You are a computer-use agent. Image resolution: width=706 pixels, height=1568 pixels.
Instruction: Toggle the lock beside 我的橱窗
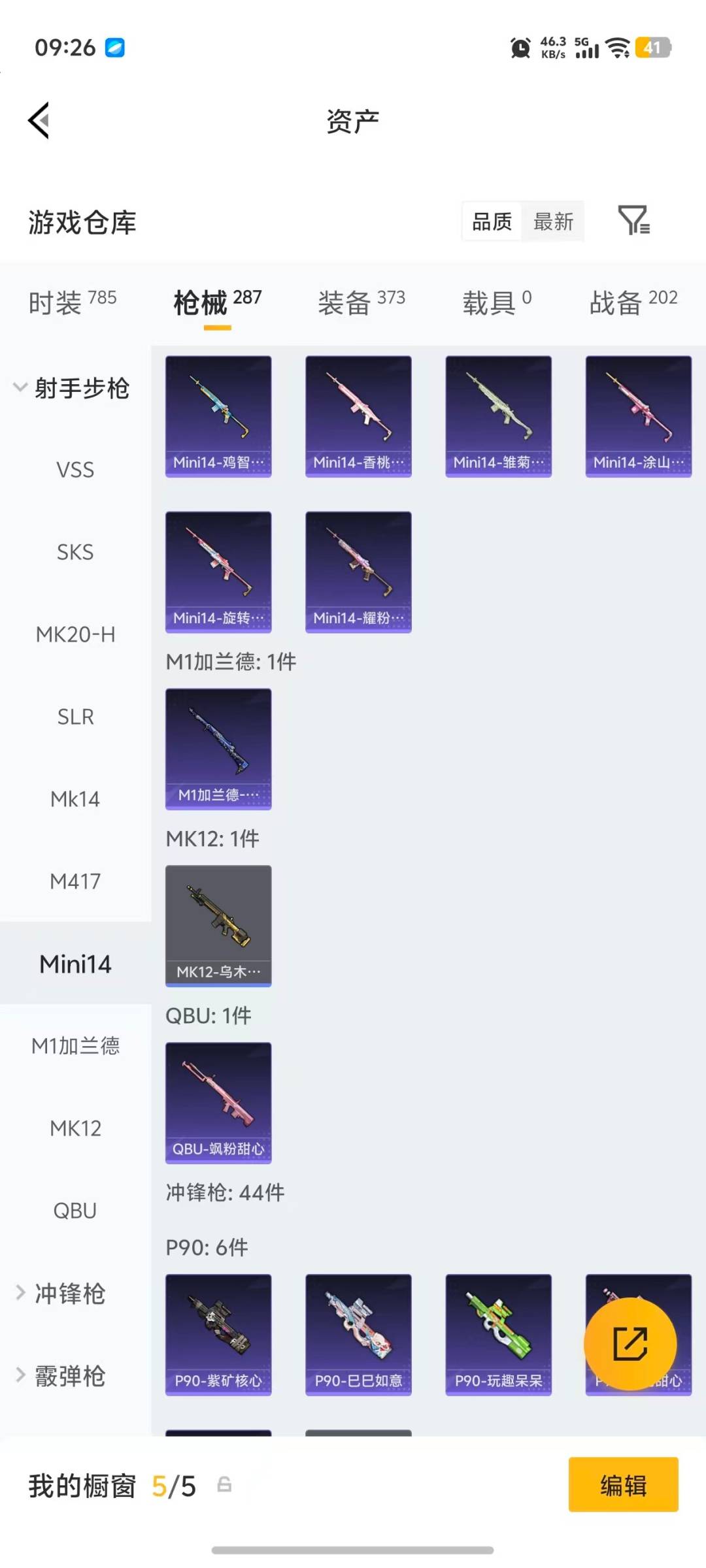tap(224, 1484)
